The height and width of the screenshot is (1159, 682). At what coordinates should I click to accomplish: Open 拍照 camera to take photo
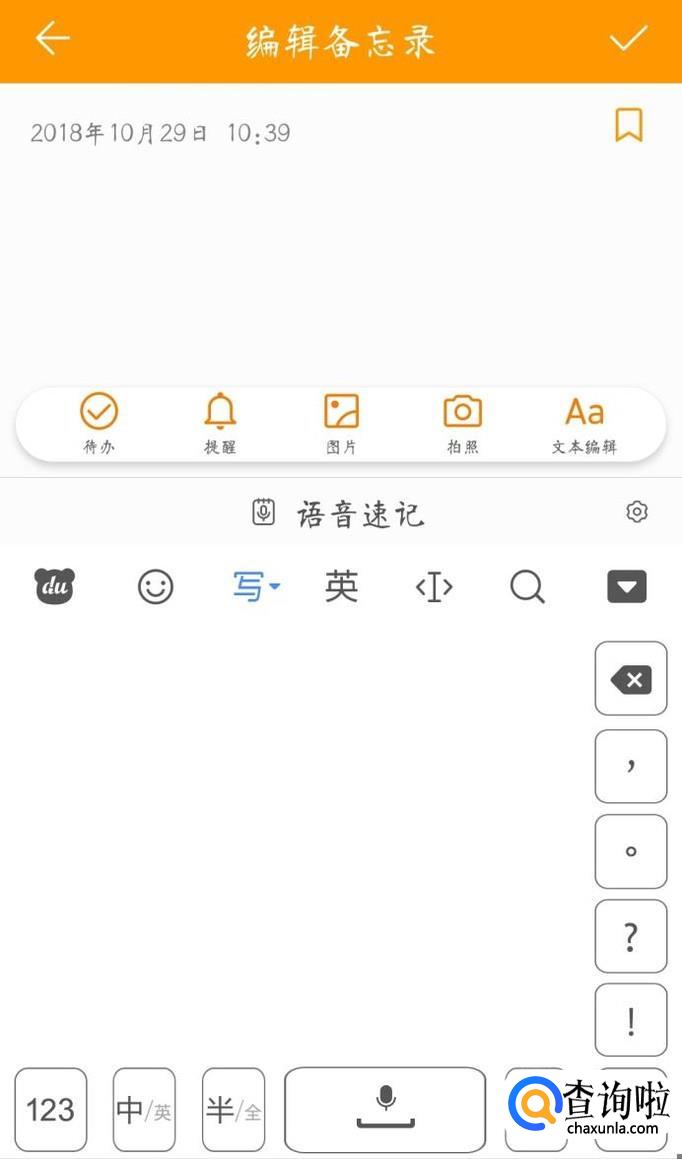462,423
